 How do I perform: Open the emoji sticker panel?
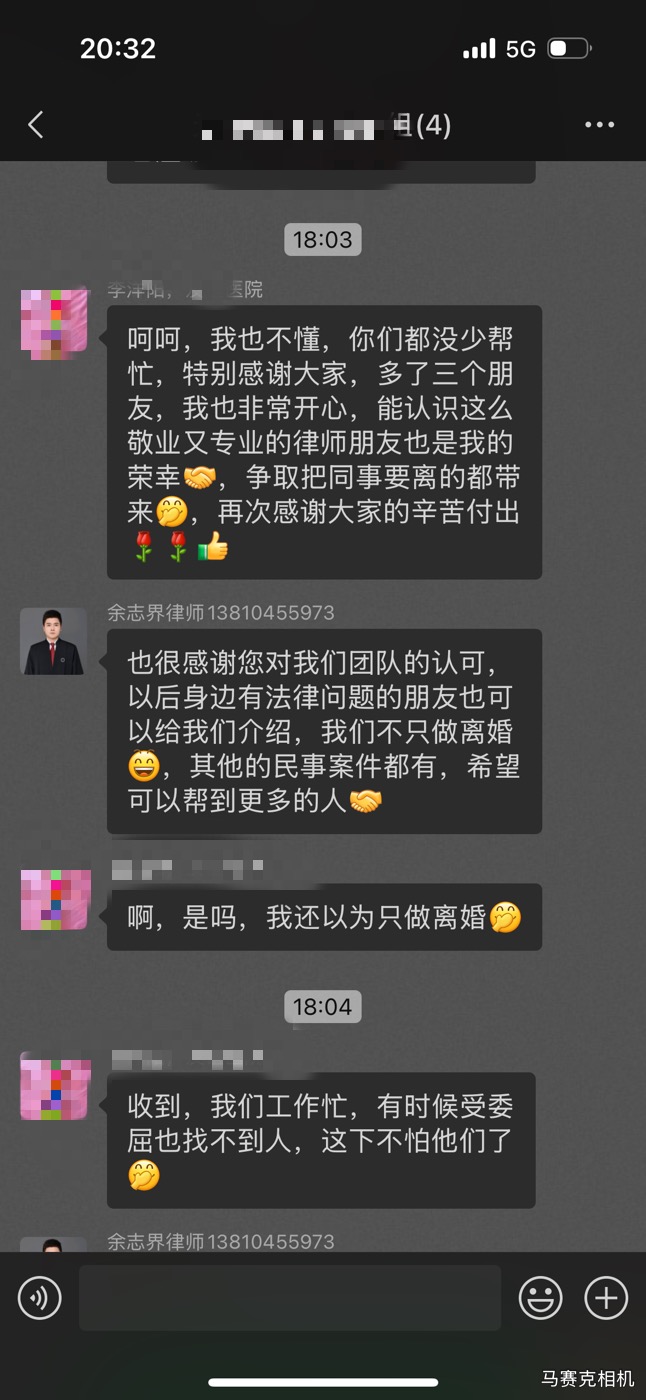pyautogui.click(x=540, y=1298)
